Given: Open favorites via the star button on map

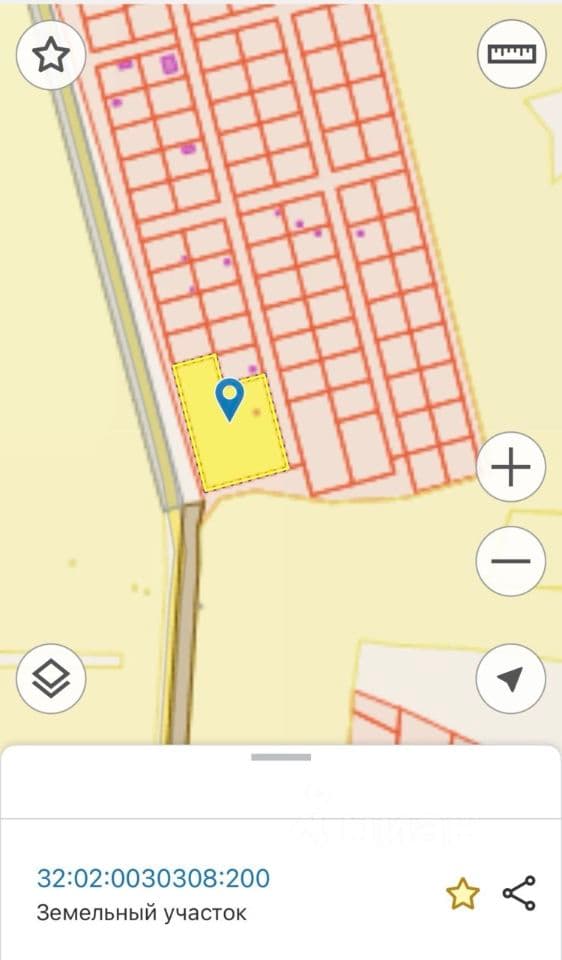Looking at the screenshot, I should [x=51, y=55].
